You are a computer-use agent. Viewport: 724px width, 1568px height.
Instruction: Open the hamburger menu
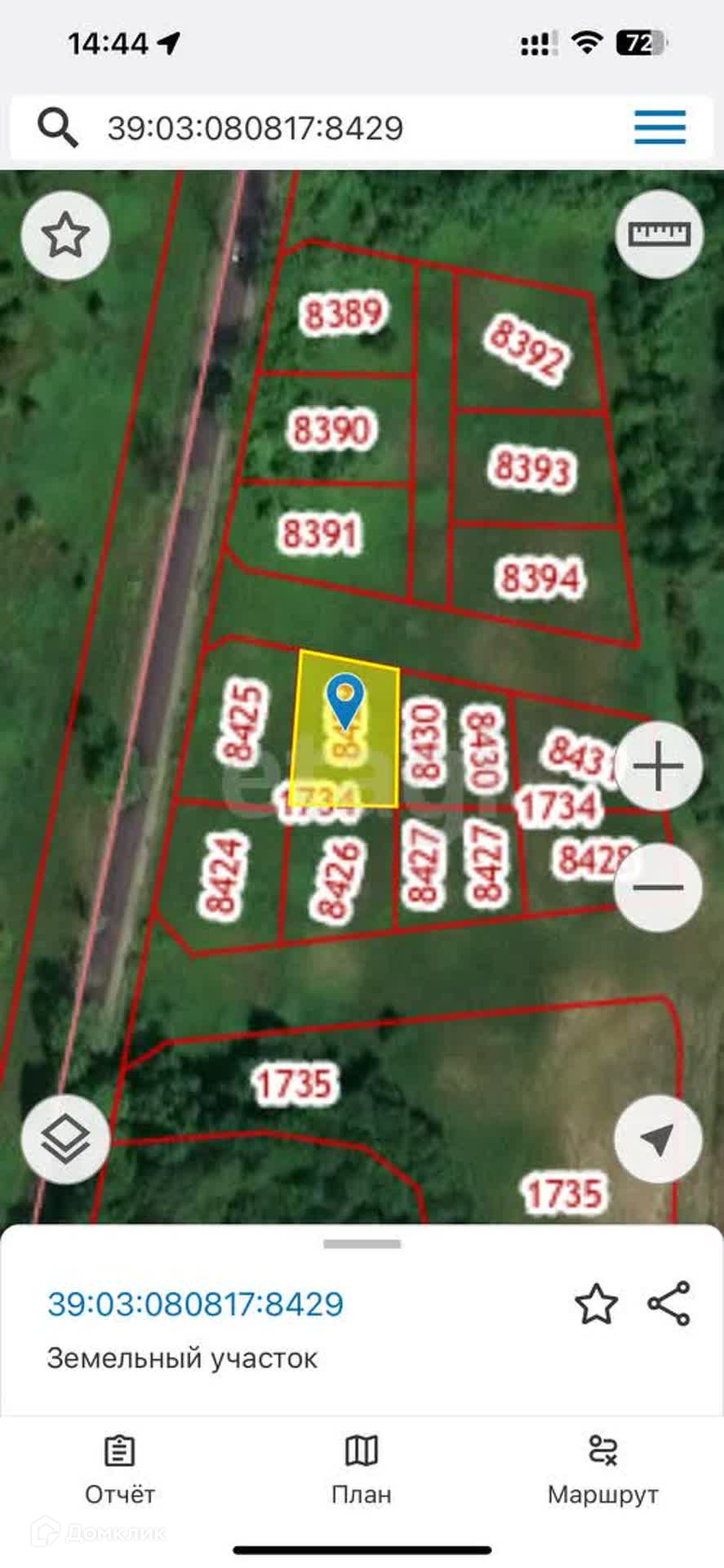[660, 128]
